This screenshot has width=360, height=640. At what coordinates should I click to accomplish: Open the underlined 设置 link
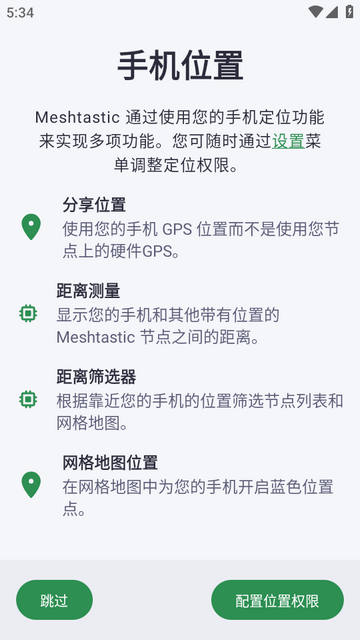tap(289, 141)
